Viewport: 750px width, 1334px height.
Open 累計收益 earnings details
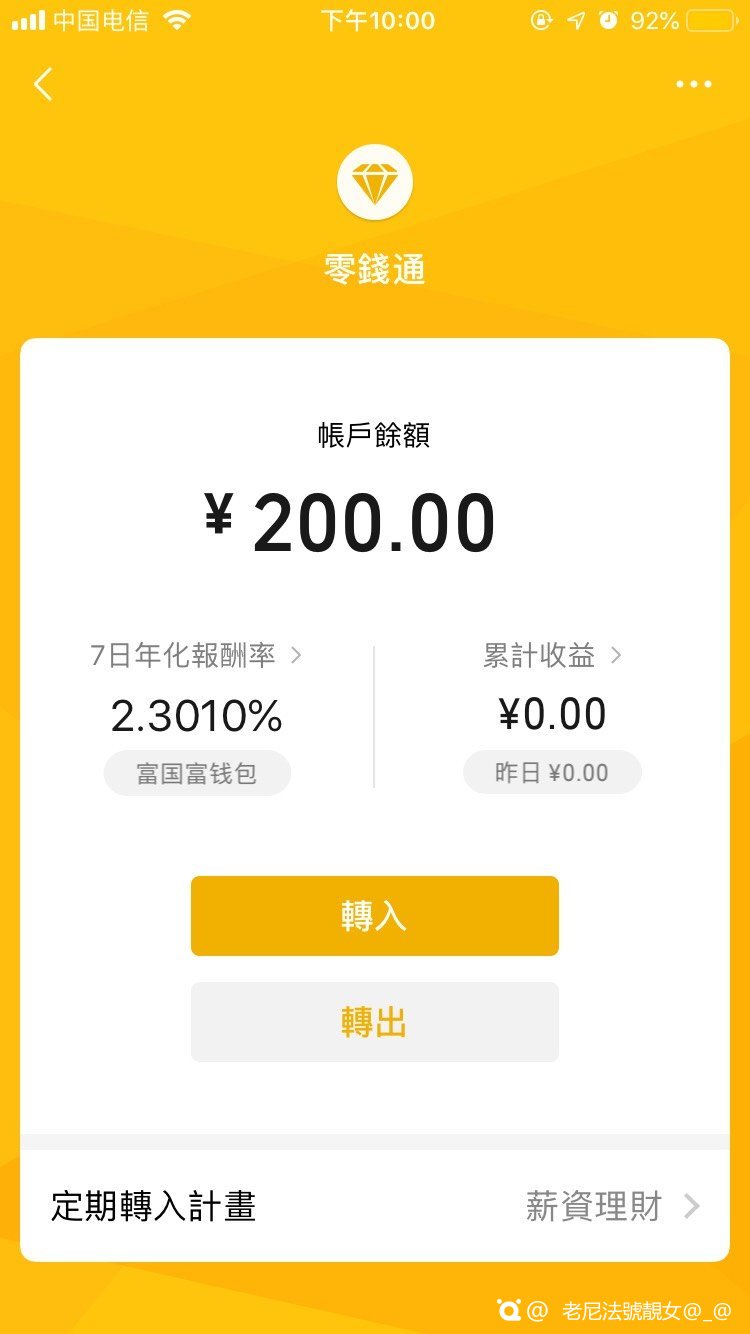[552, 656]
